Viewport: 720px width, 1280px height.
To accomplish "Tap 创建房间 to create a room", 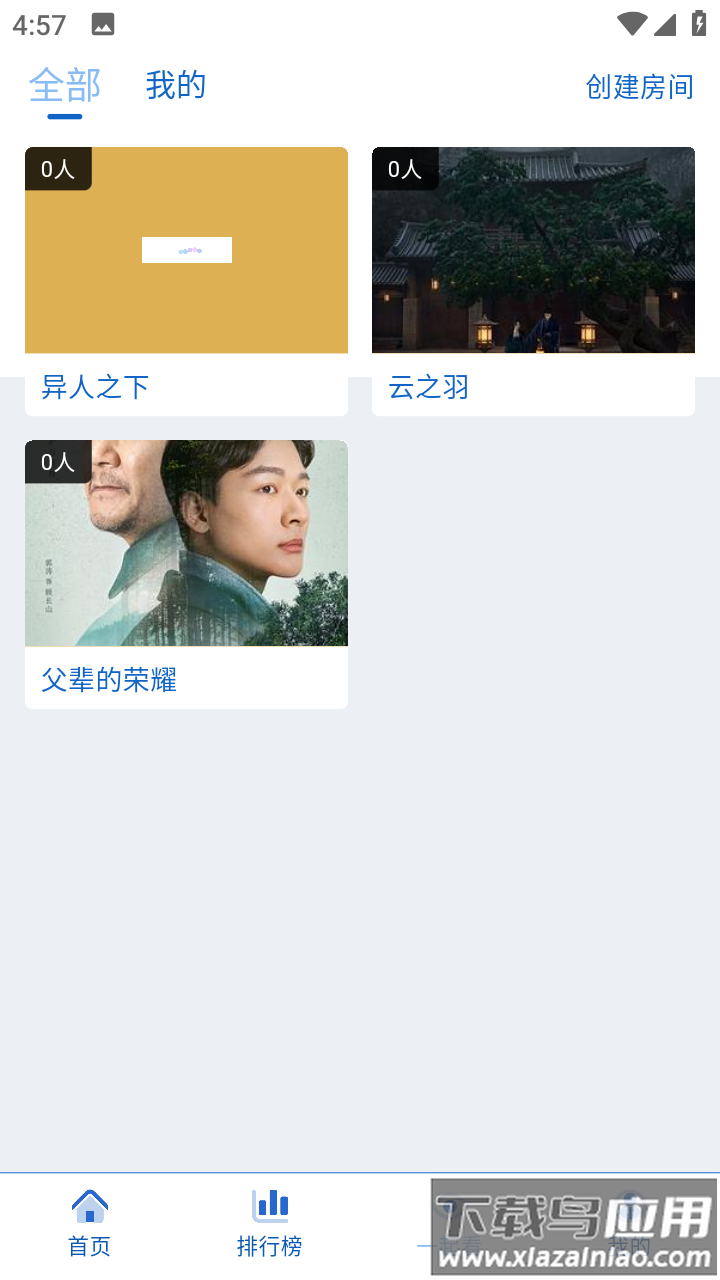I will point(639,87).
